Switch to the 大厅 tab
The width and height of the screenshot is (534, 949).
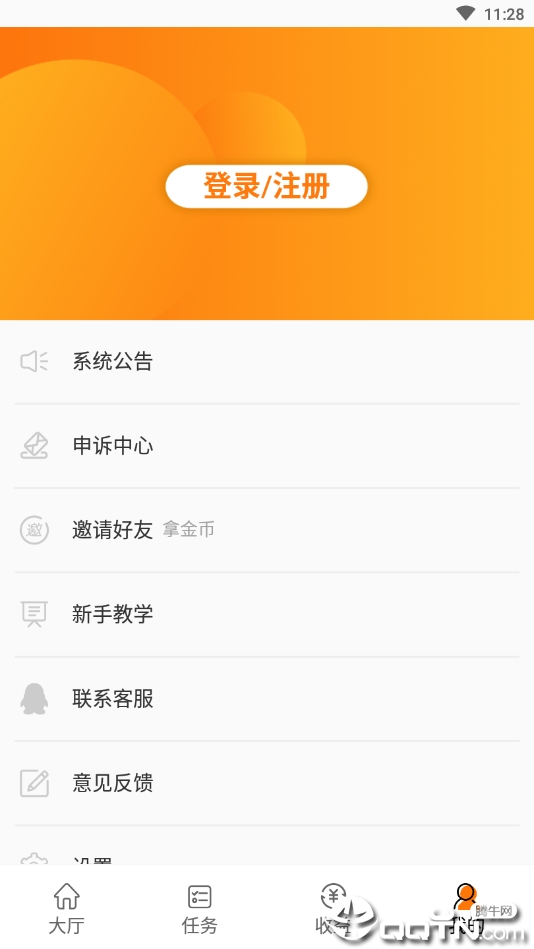(67, 908)
